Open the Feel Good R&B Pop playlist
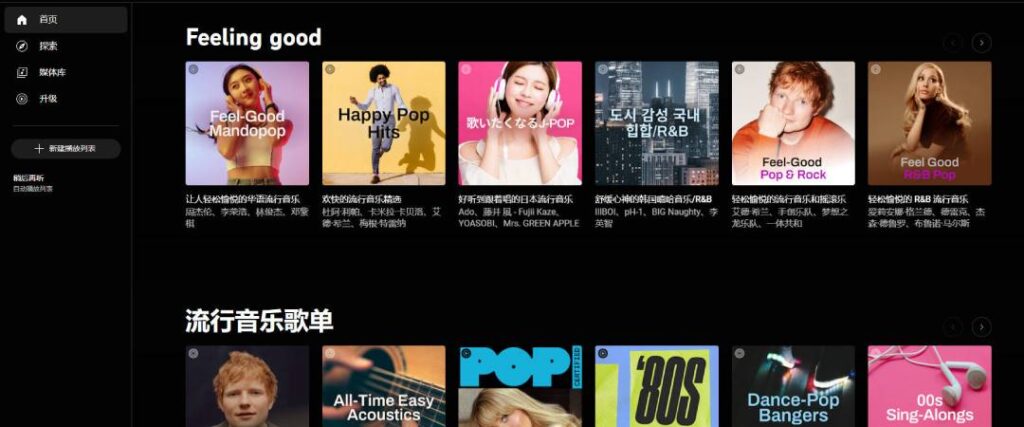 (x=929, y=123)
